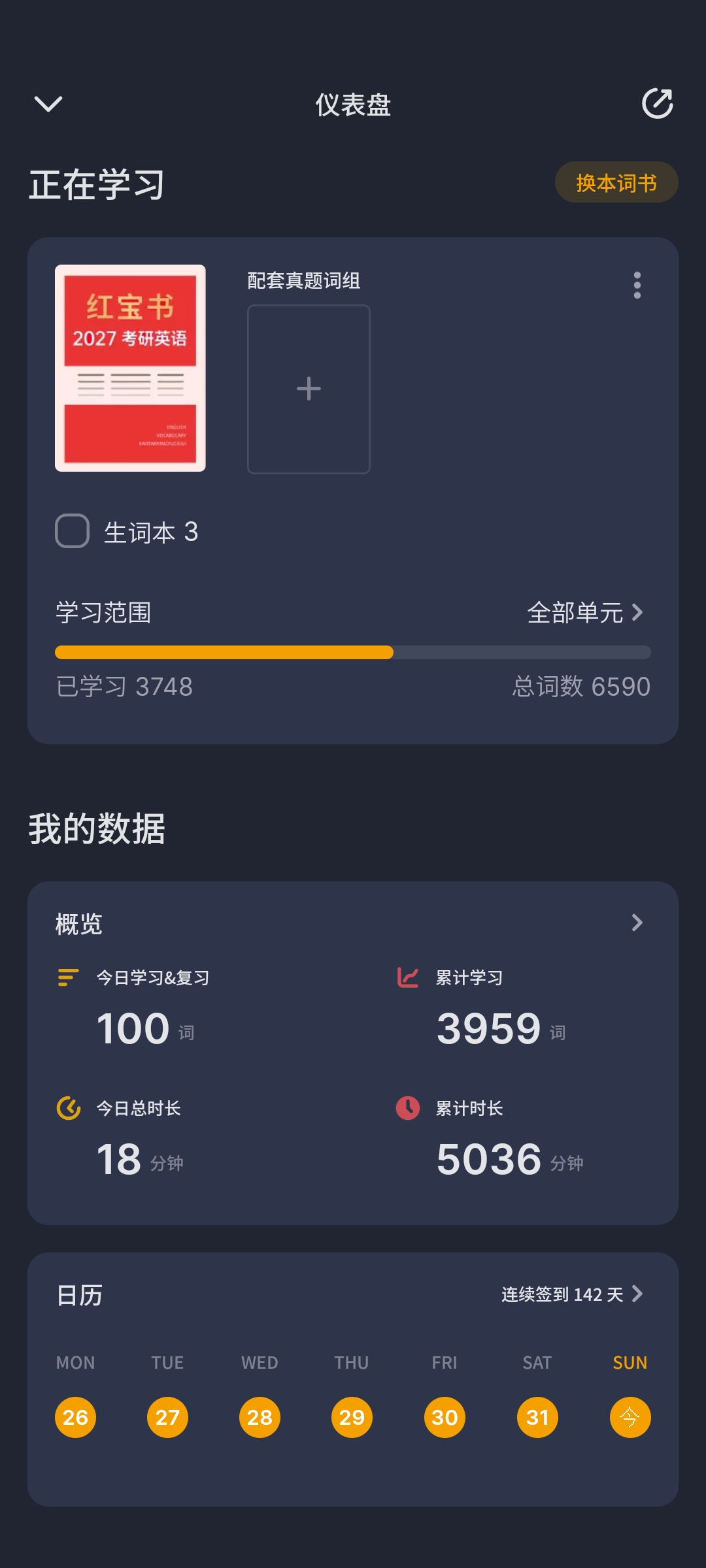Open 全部单元 study range selector
Image resolution: width=706 pixels, height=1568 pixels.
click(x=584, y=613)
